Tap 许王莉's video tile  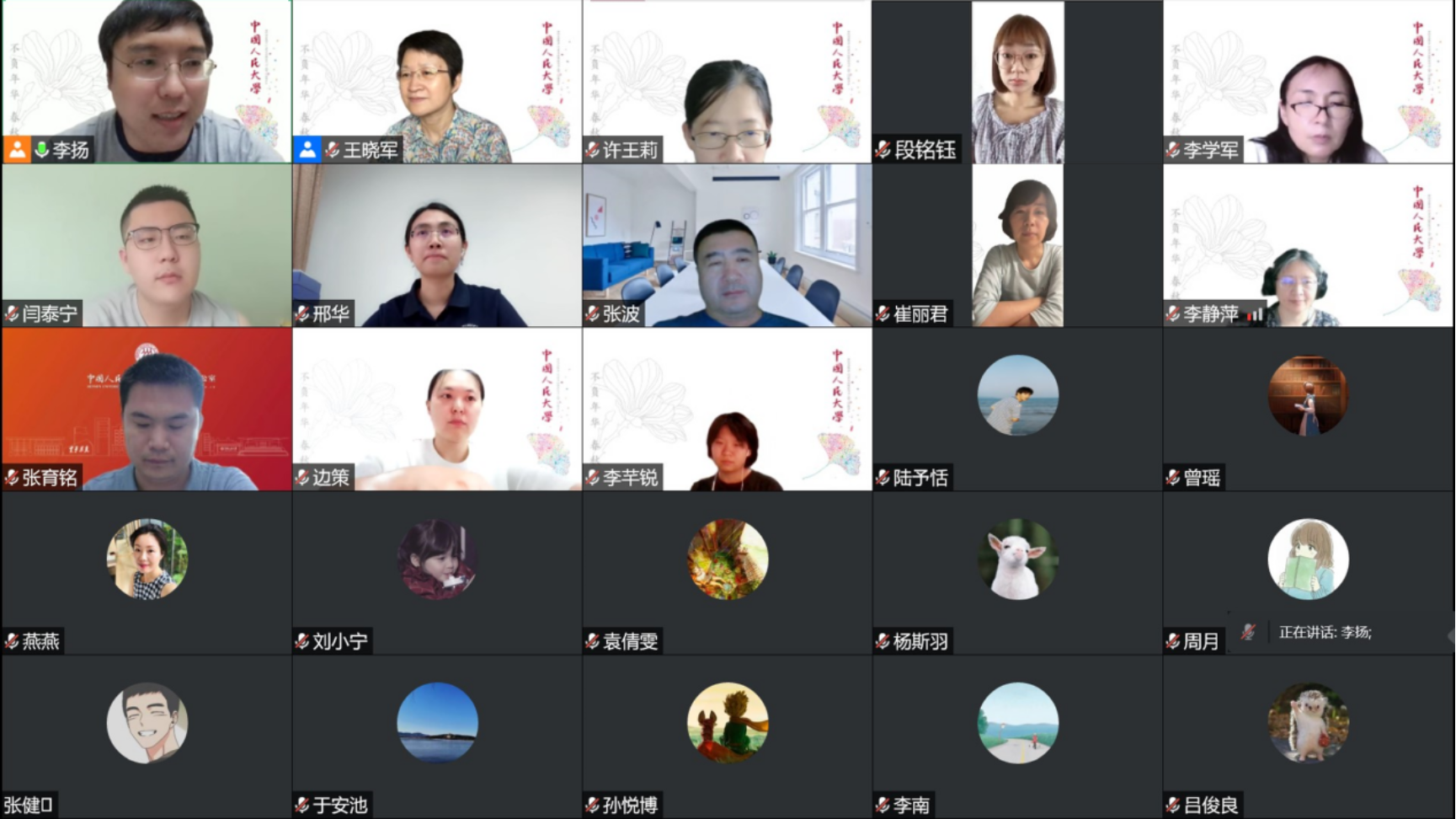[x=727, y=82]
